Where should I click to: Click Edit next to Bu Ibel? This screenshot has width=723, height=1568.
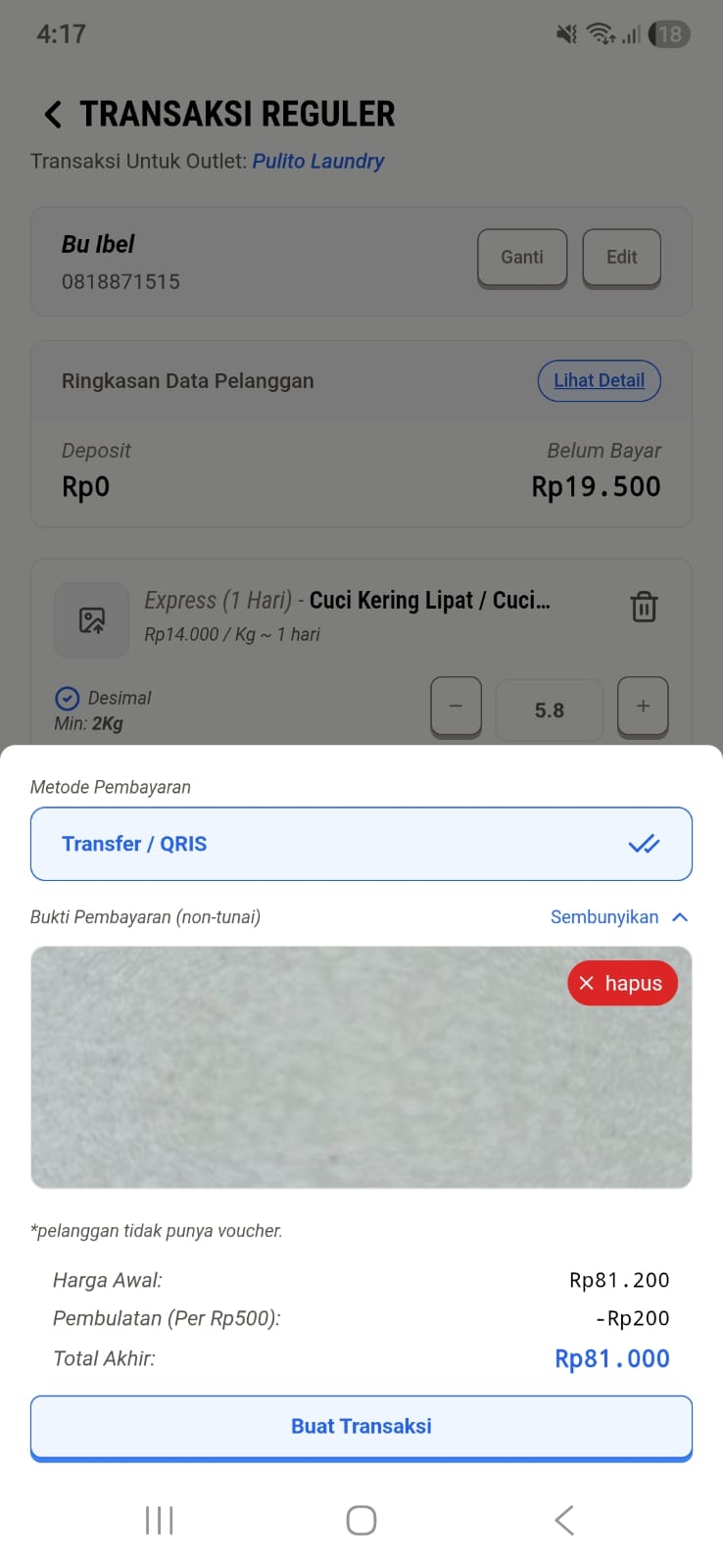[621, 258]
